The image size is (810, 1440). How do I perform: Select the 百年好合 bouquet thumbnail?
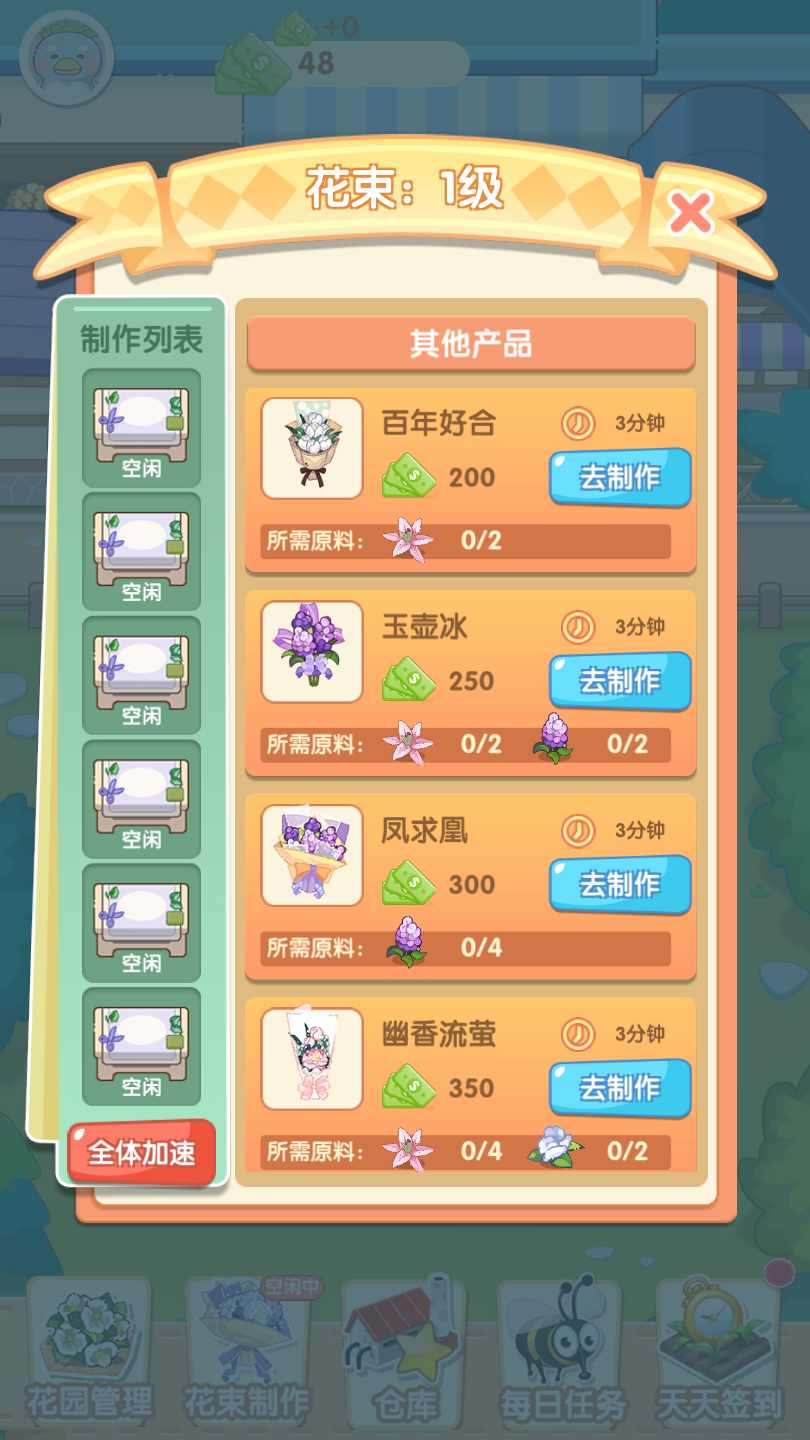(x=311, y=448)
